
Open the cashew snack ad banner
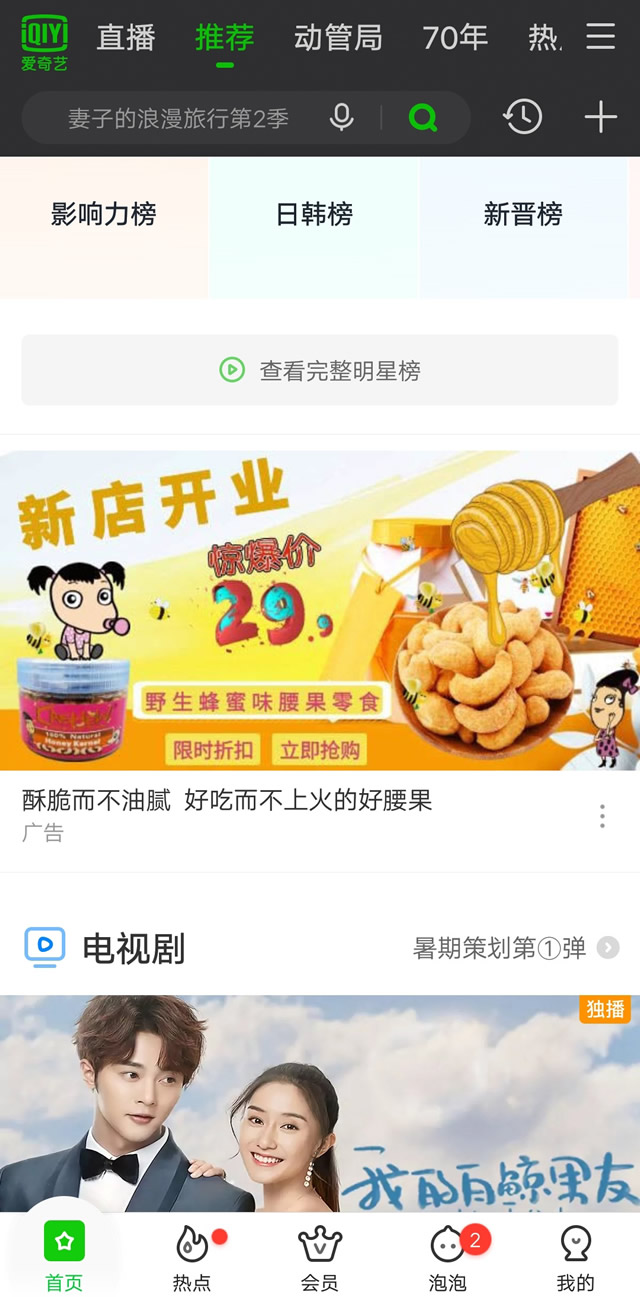tap(320, 610)
